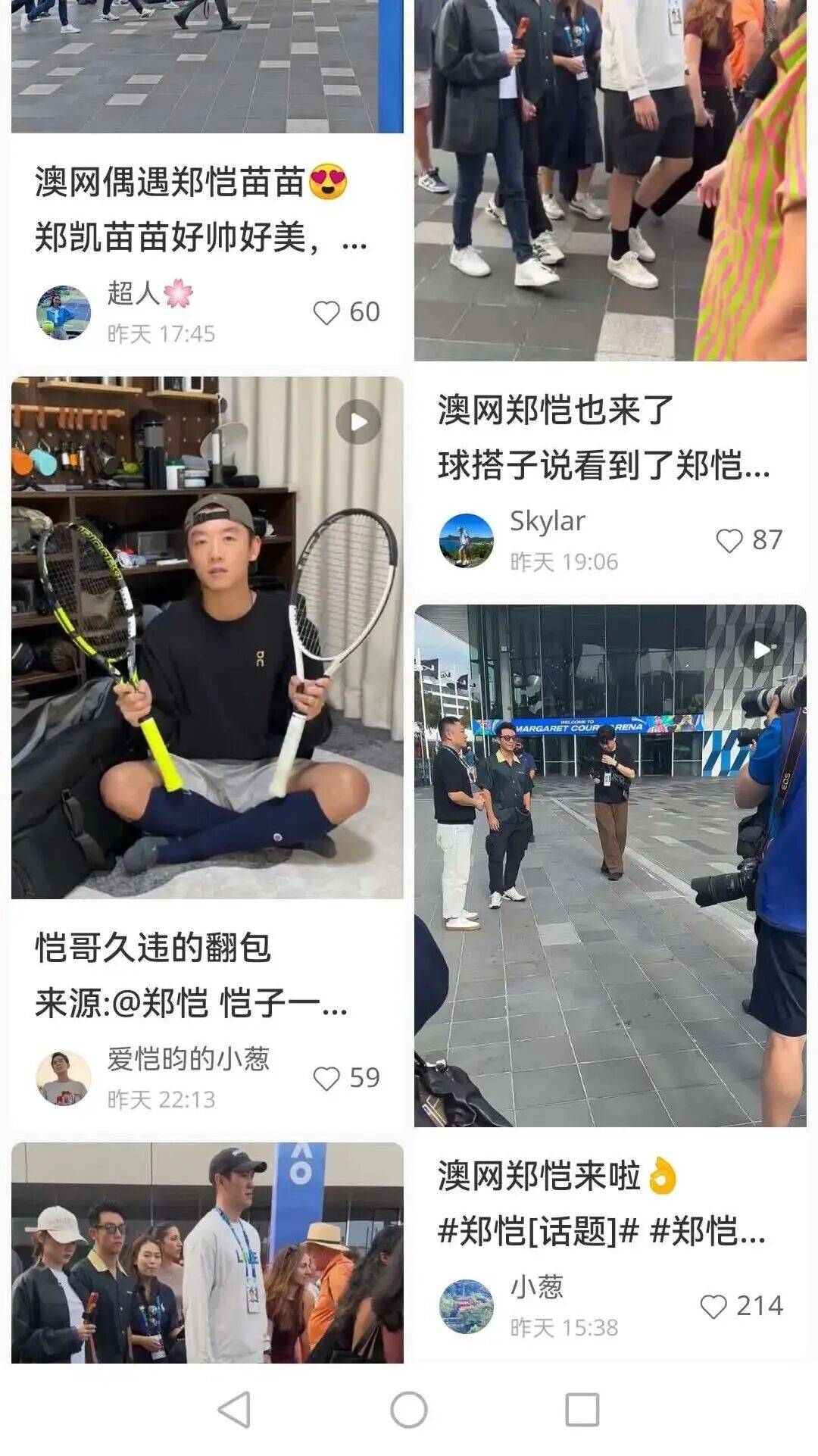View 小葱's profile avatar

[x=467, y=1307]
